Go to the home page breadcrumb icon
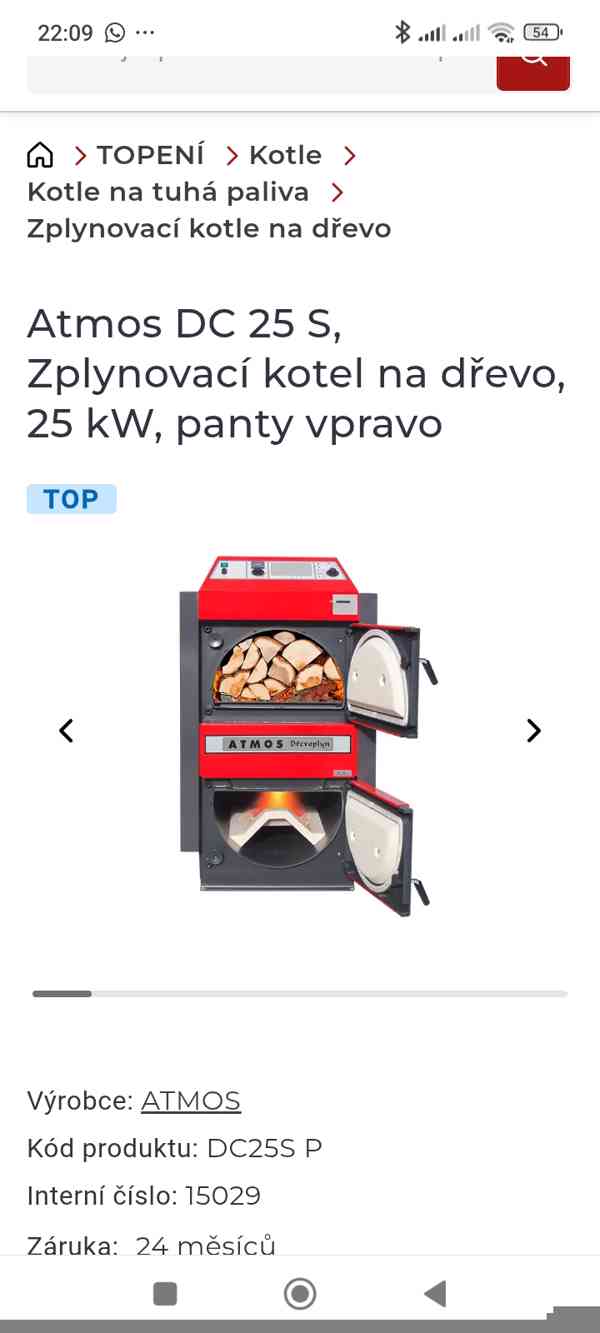The height and width of the screenshot is (1333, 600). [40, 155]
